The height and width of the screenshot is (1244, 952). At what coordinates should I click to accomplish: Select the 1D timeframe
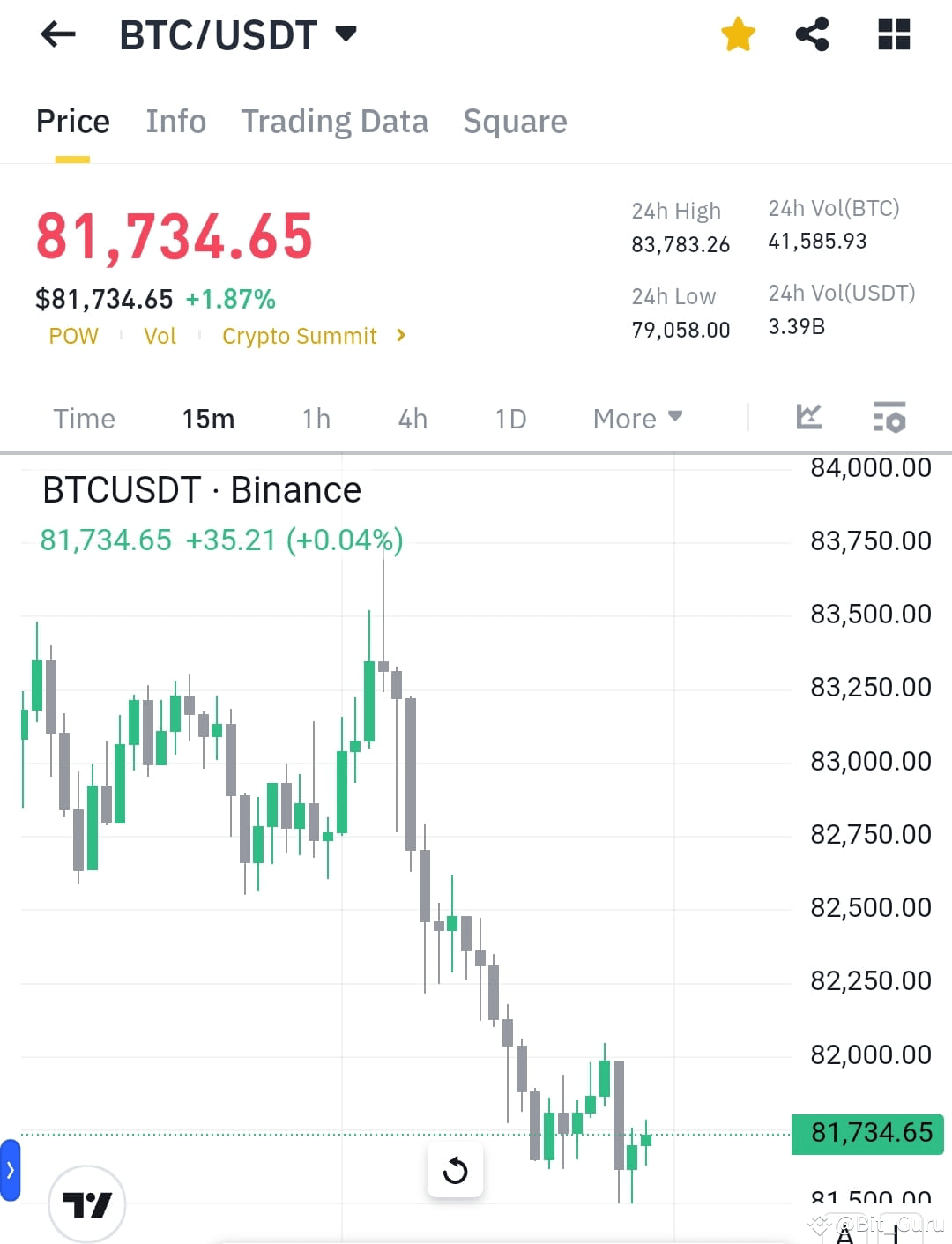coord(509,418)
